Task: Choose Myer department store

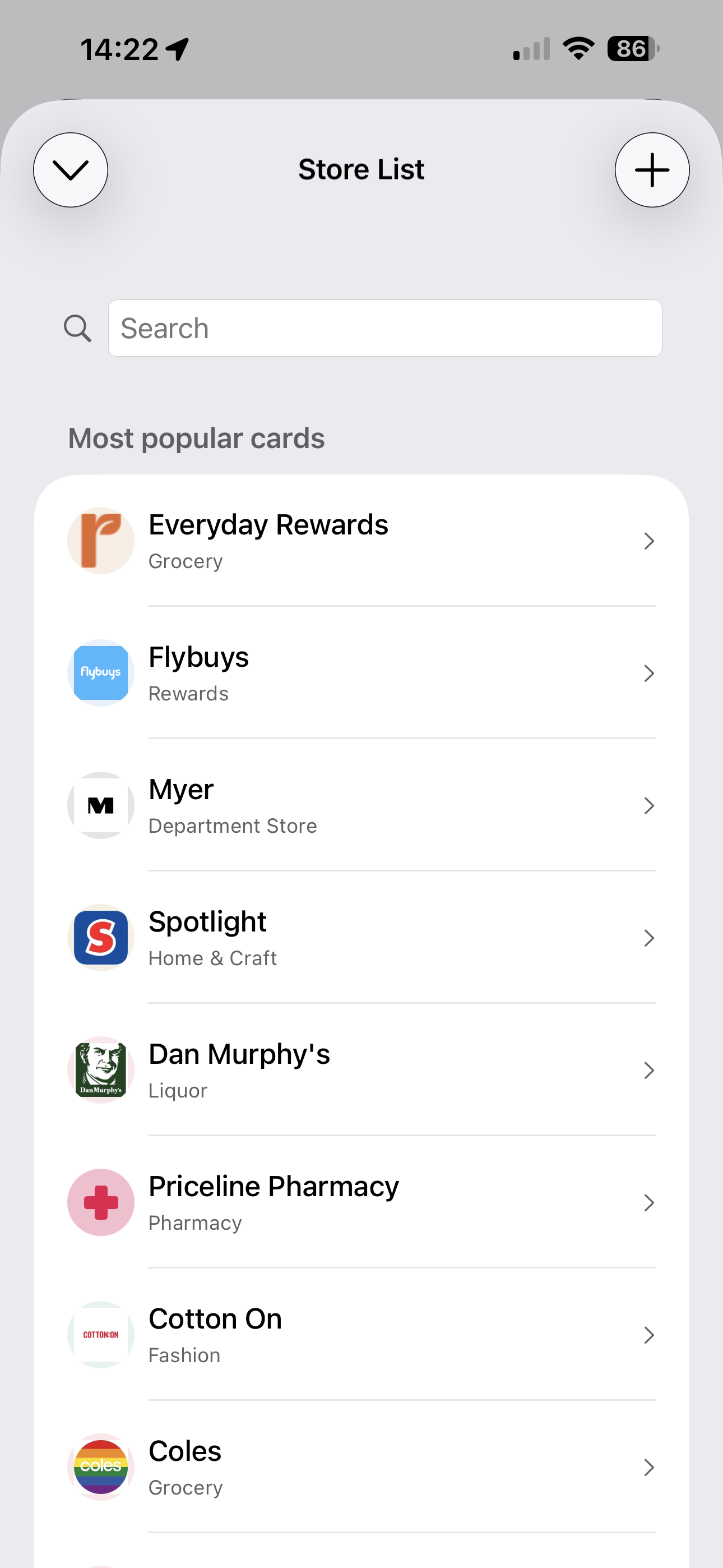Action: point(361,805)
